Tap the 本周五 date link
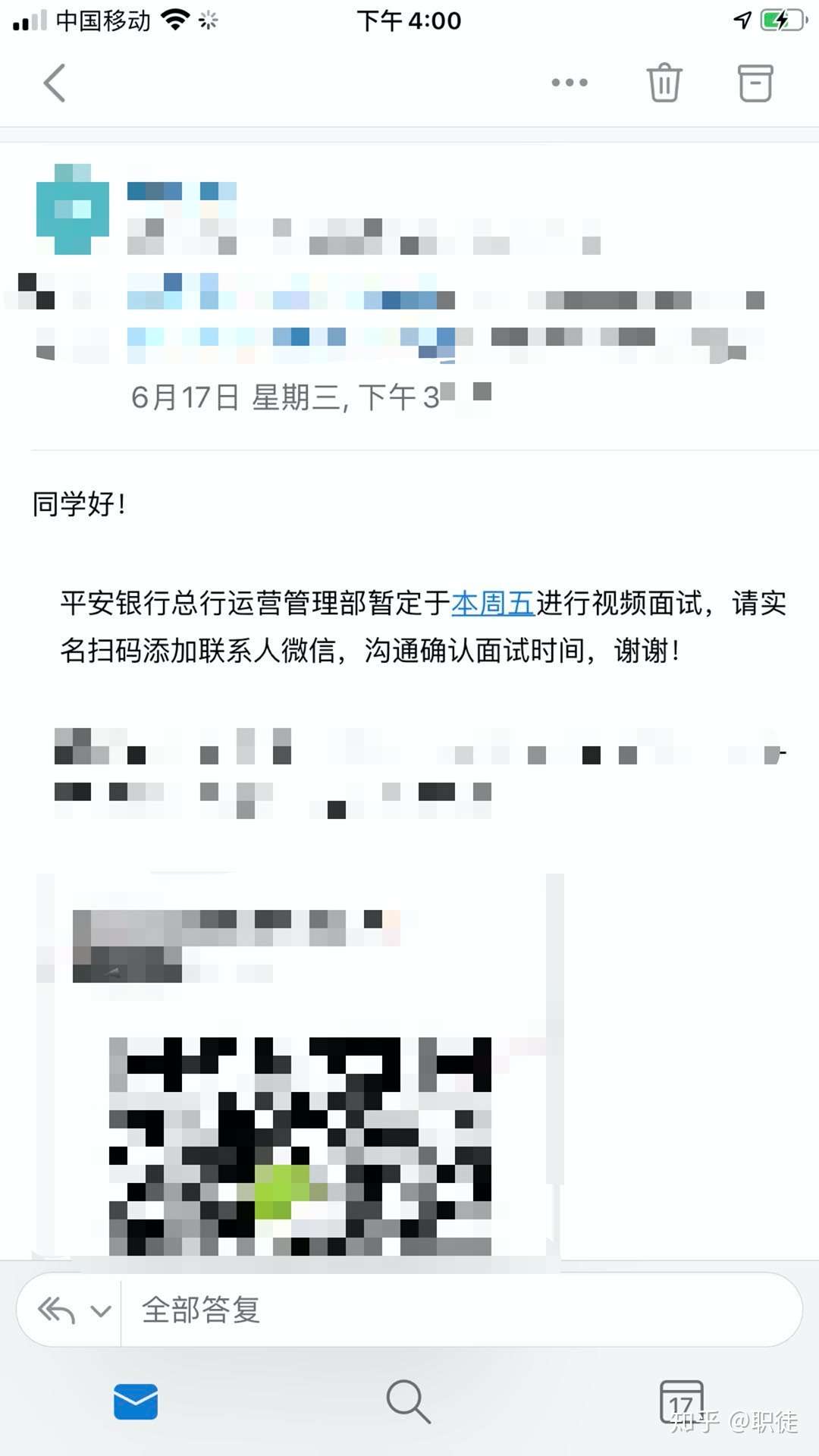Viewport: 819px width, 1456px height. click(x=494, y=603)
